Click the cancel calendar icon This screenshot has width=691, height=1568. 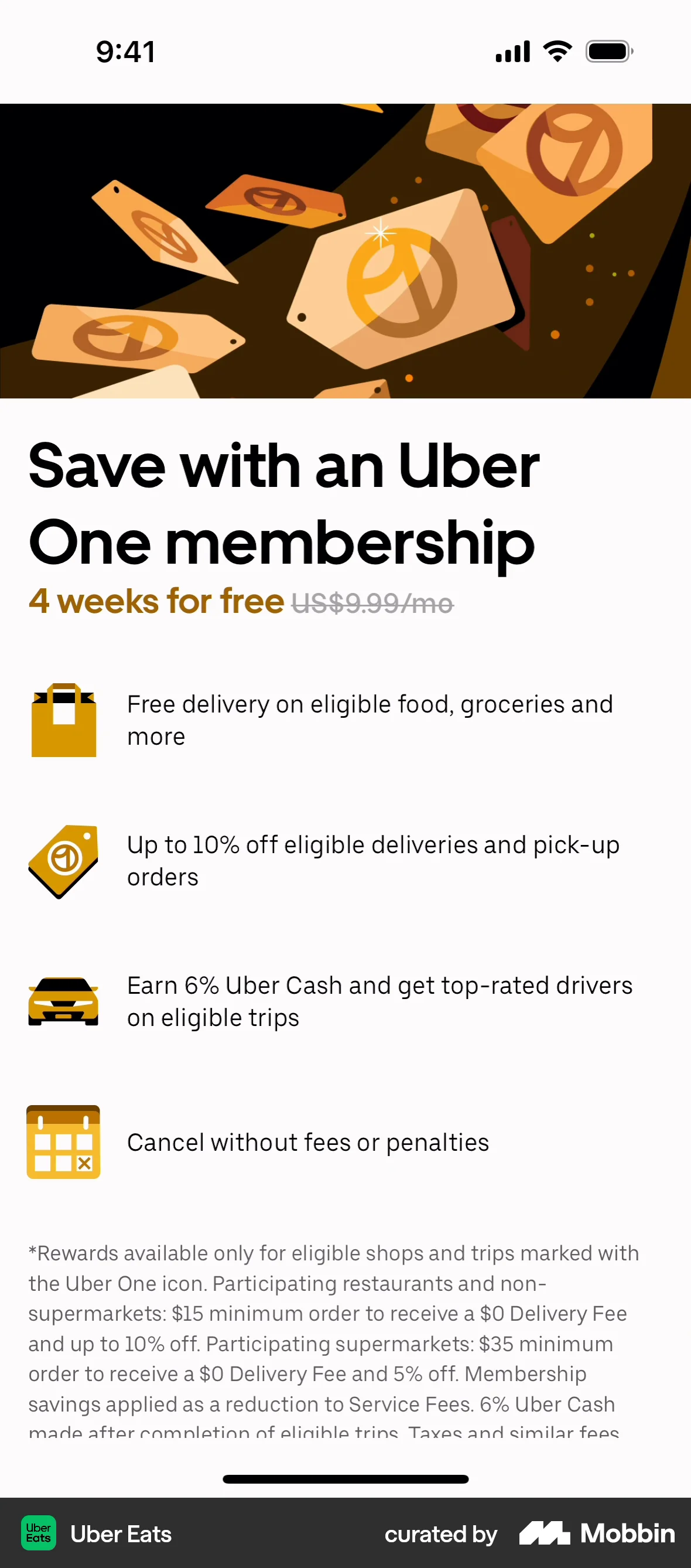tap(63, 1142)
